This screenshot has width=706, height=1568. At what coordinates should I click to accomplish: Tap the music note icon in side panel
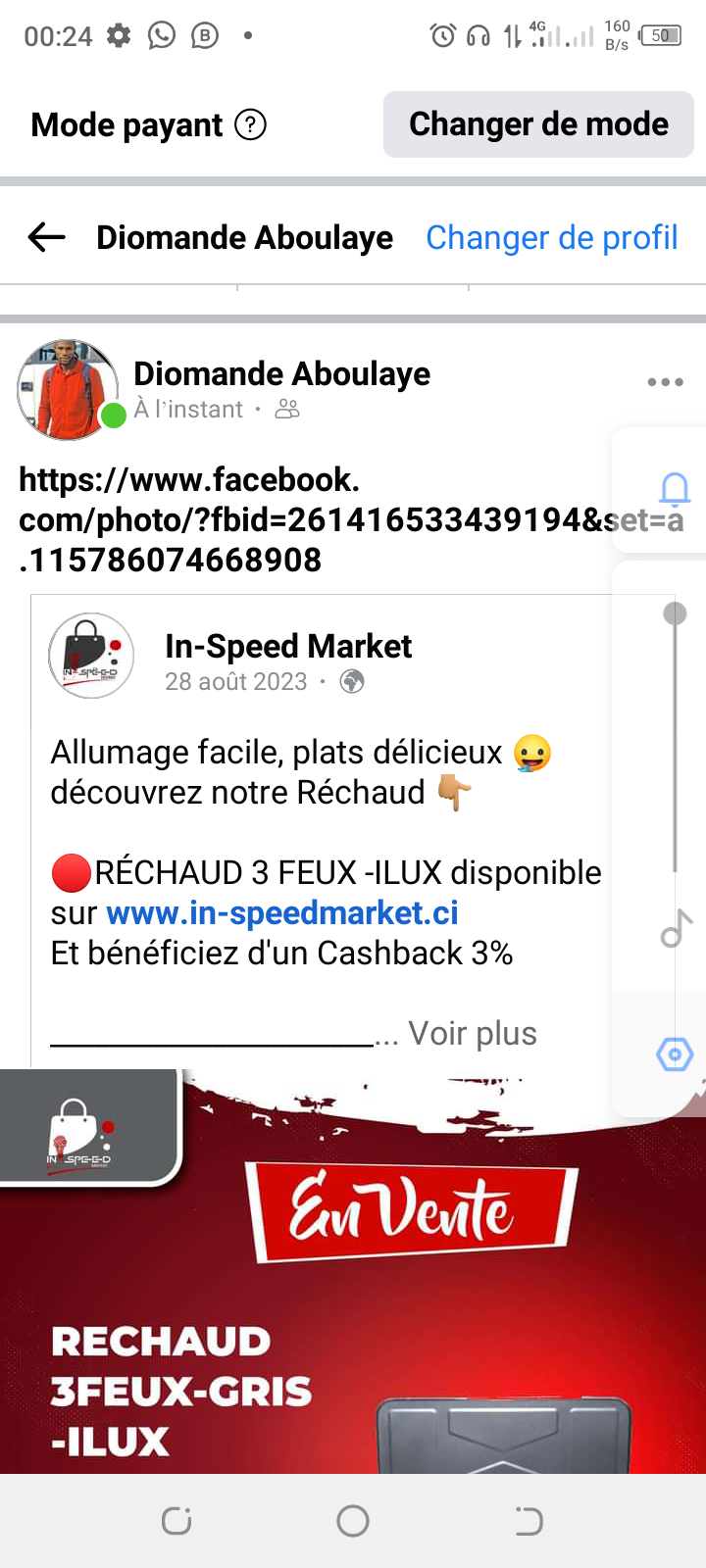point(676,929)
